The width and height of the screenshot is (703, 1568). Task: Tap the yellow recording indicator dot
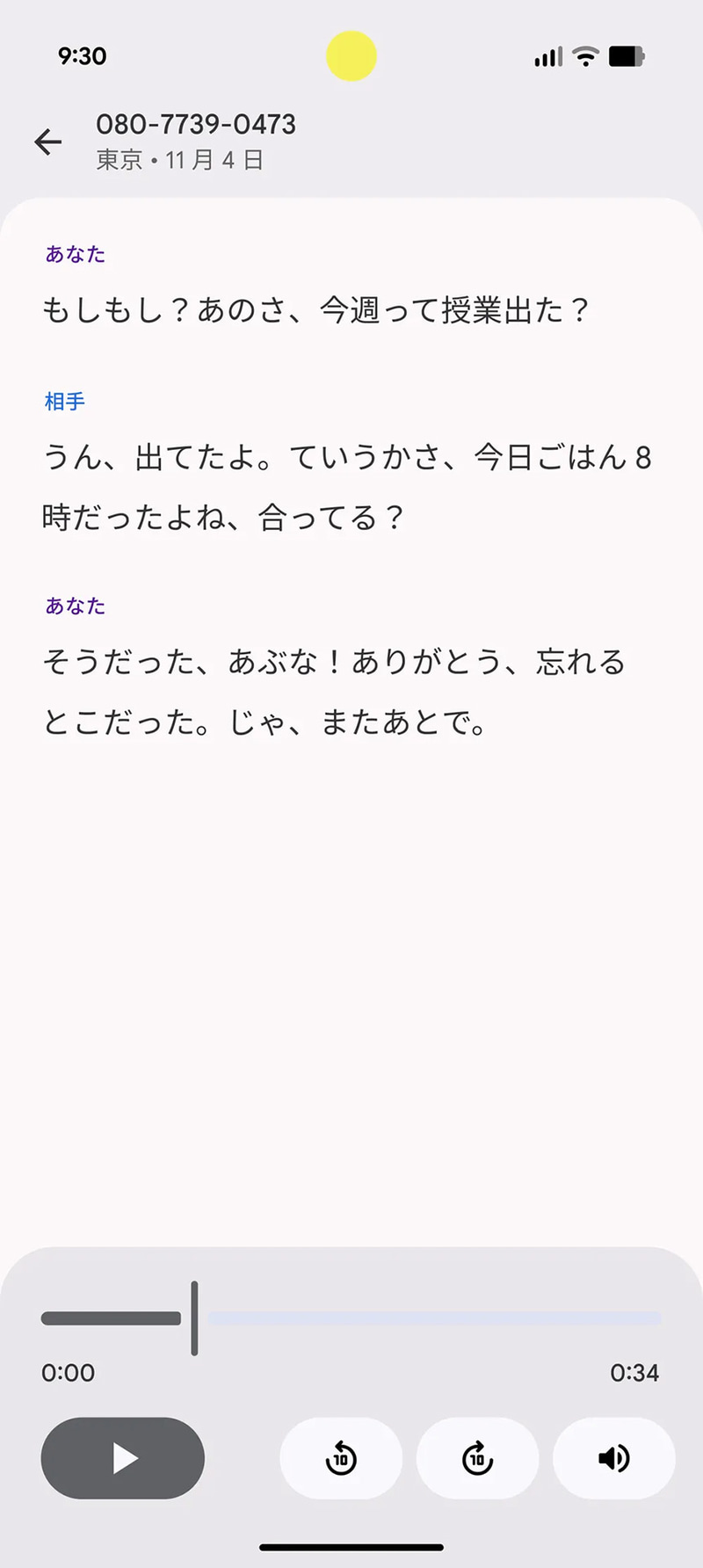coord(351,55)
